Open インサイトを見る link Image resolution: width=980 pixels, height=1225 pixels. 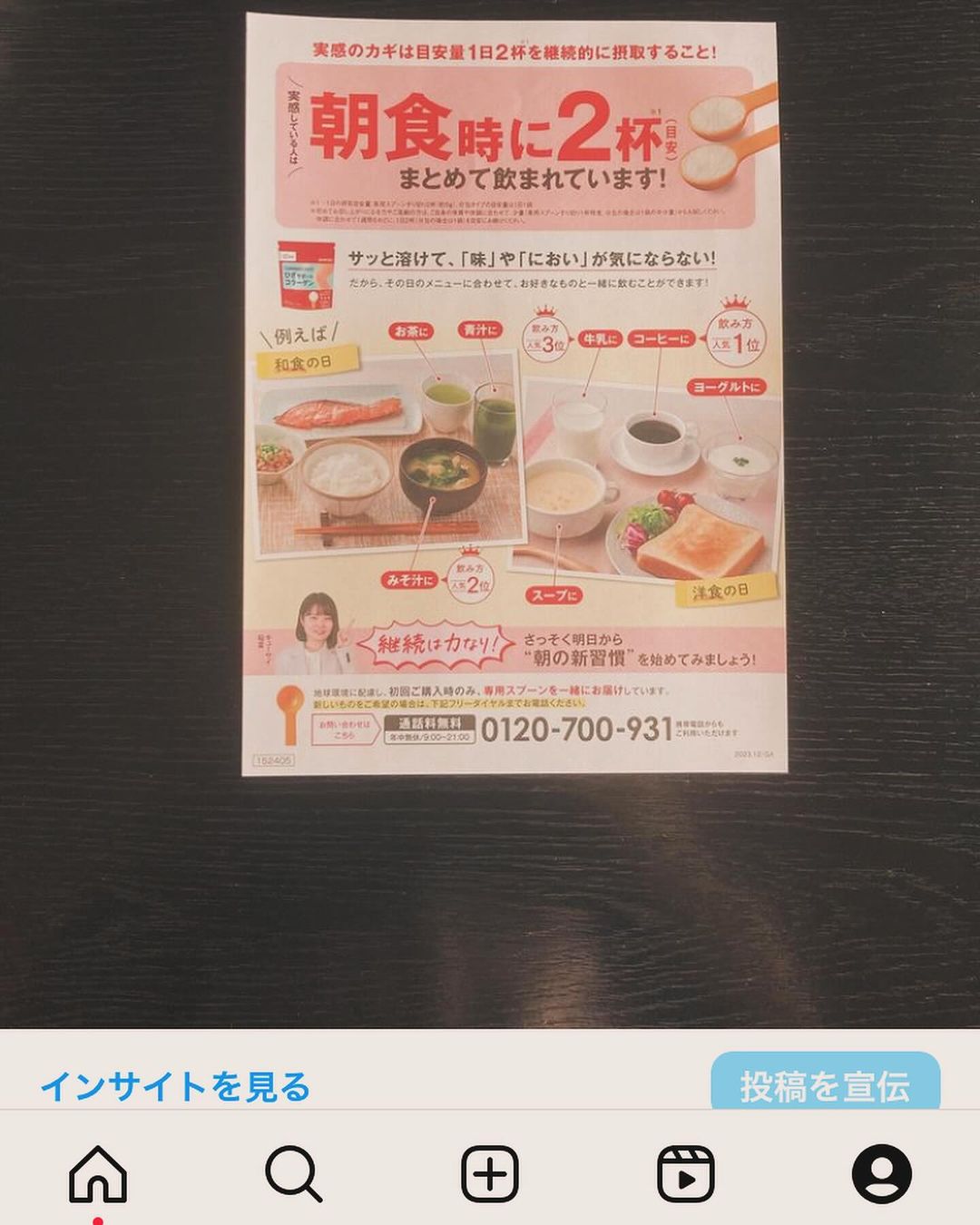[x=175, y=1085]
